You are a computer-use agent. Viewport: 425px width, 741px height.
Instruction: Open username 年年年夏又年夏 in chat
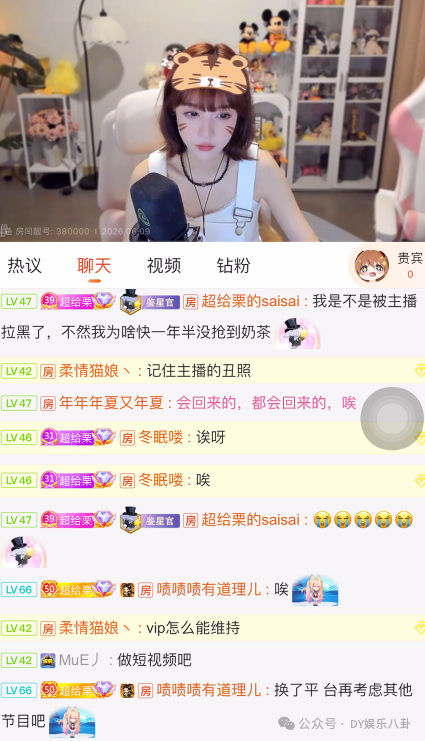click(111, 403)
